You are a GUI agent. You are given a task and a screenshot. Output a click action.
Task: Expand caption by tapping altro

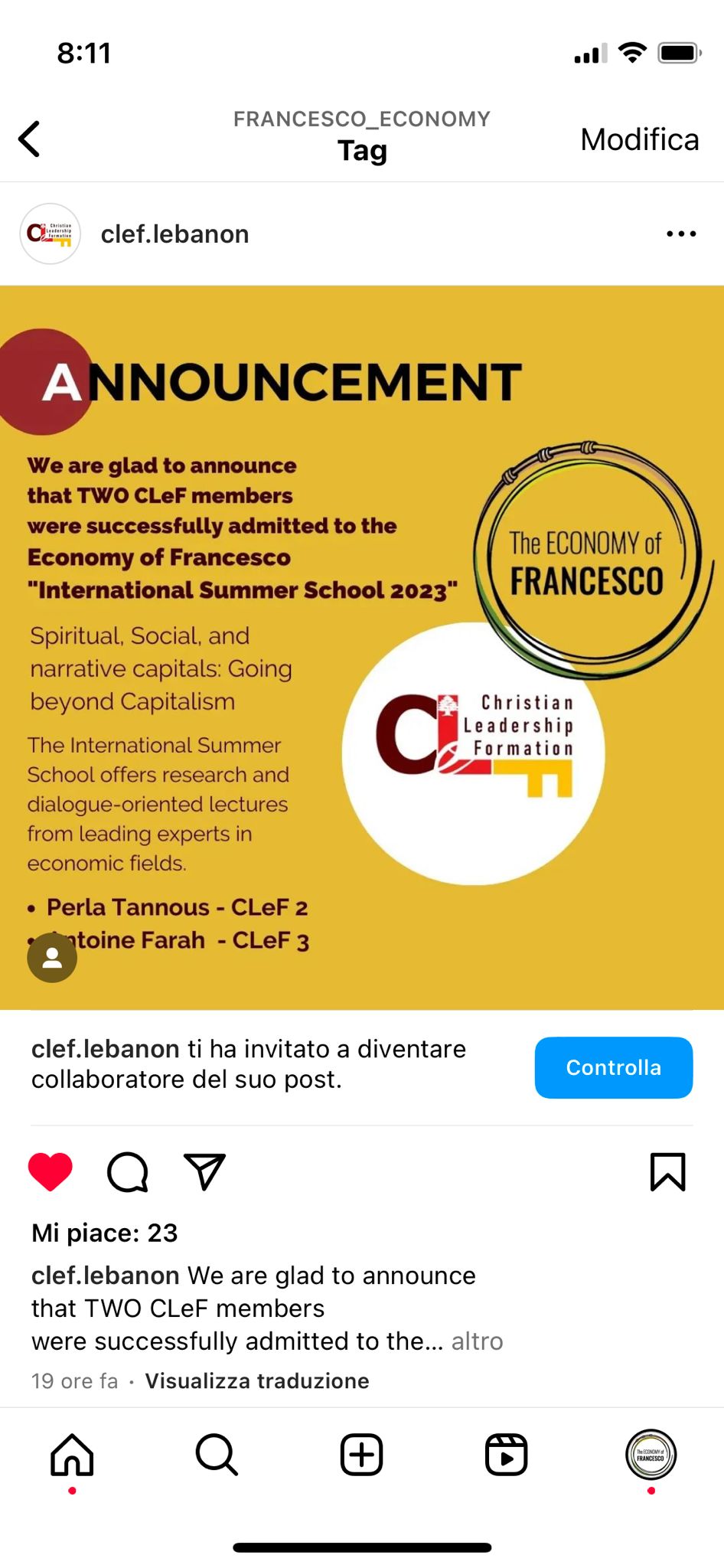[477, 1341]
